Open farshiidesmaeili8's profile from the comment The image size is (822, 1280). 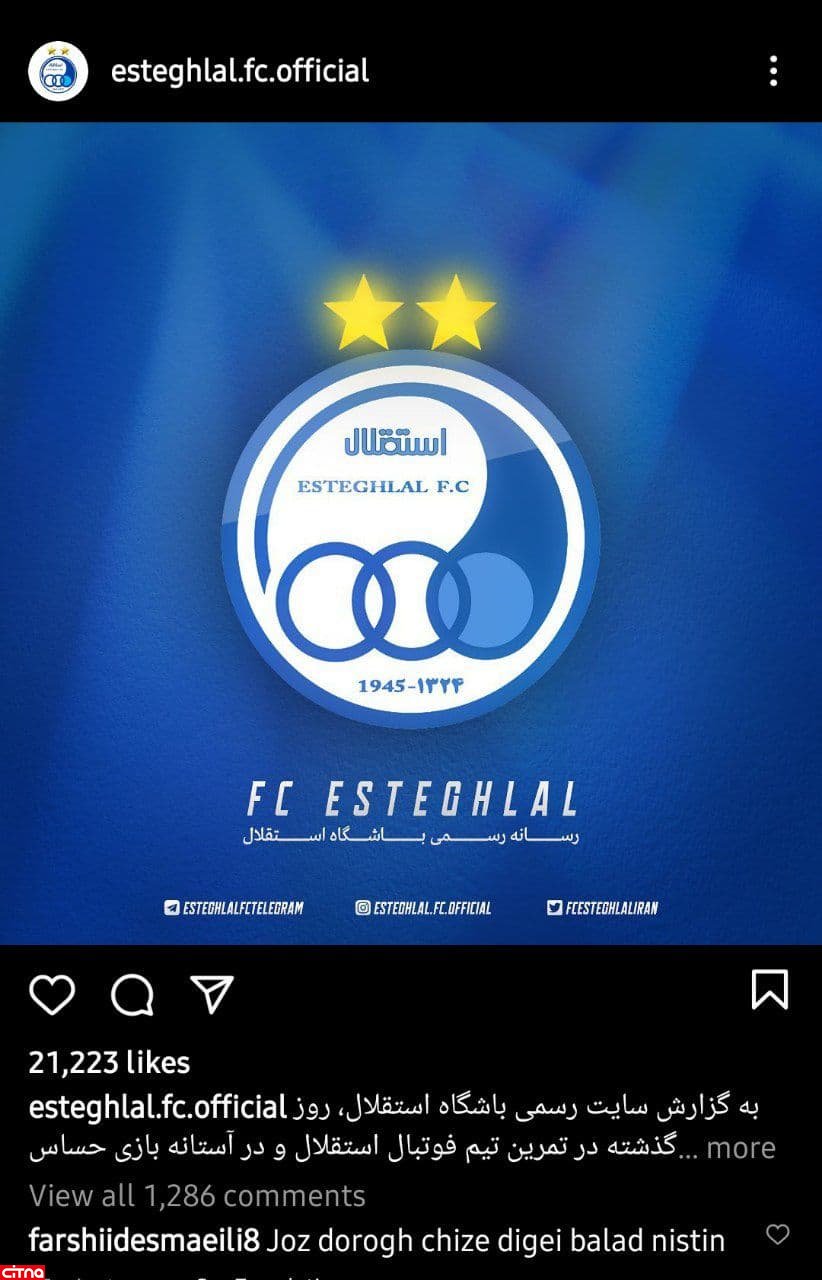pos(144,1240)
